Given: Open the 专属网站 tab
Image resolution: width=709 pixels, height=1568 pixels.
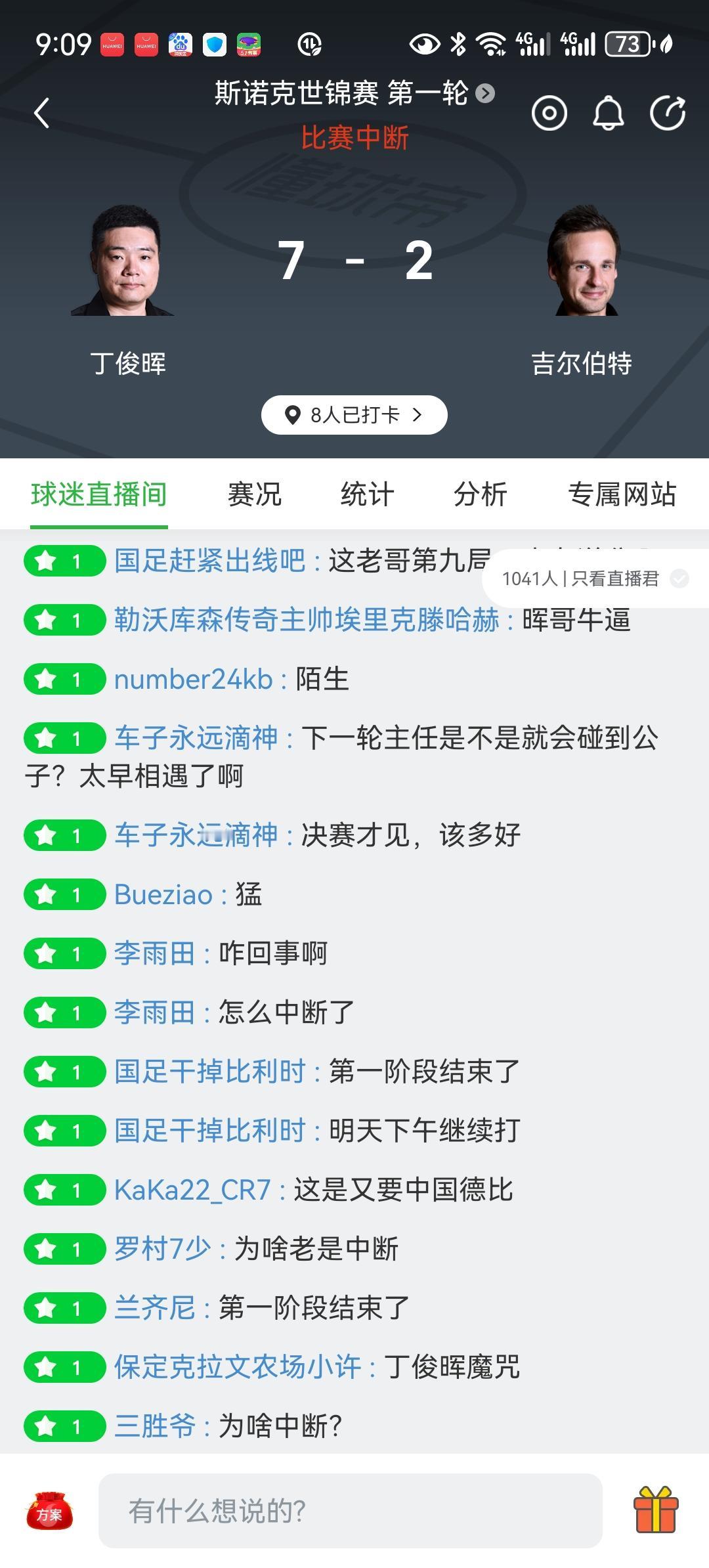Looking at the screenshot, I should 622,495.
